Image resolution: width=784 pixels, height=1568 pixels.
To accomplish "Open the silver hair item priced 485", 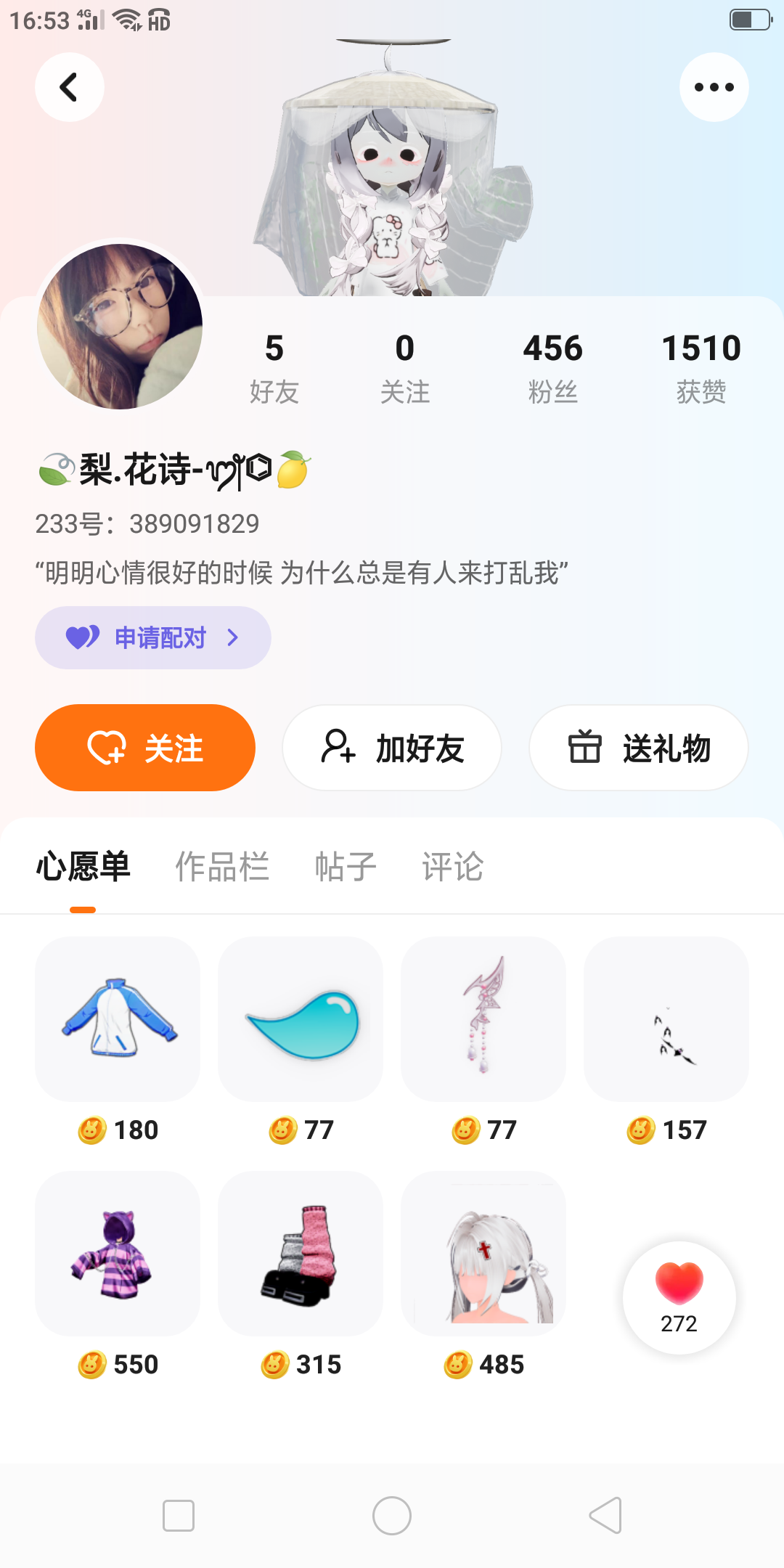I will coord(483,1254).
